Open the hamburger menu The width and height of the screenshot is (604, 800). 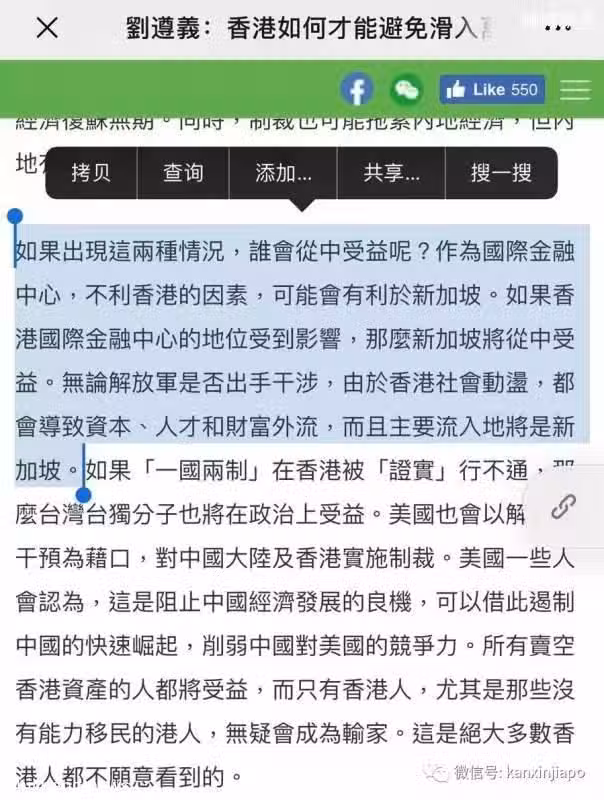click(x=575, y=90)
